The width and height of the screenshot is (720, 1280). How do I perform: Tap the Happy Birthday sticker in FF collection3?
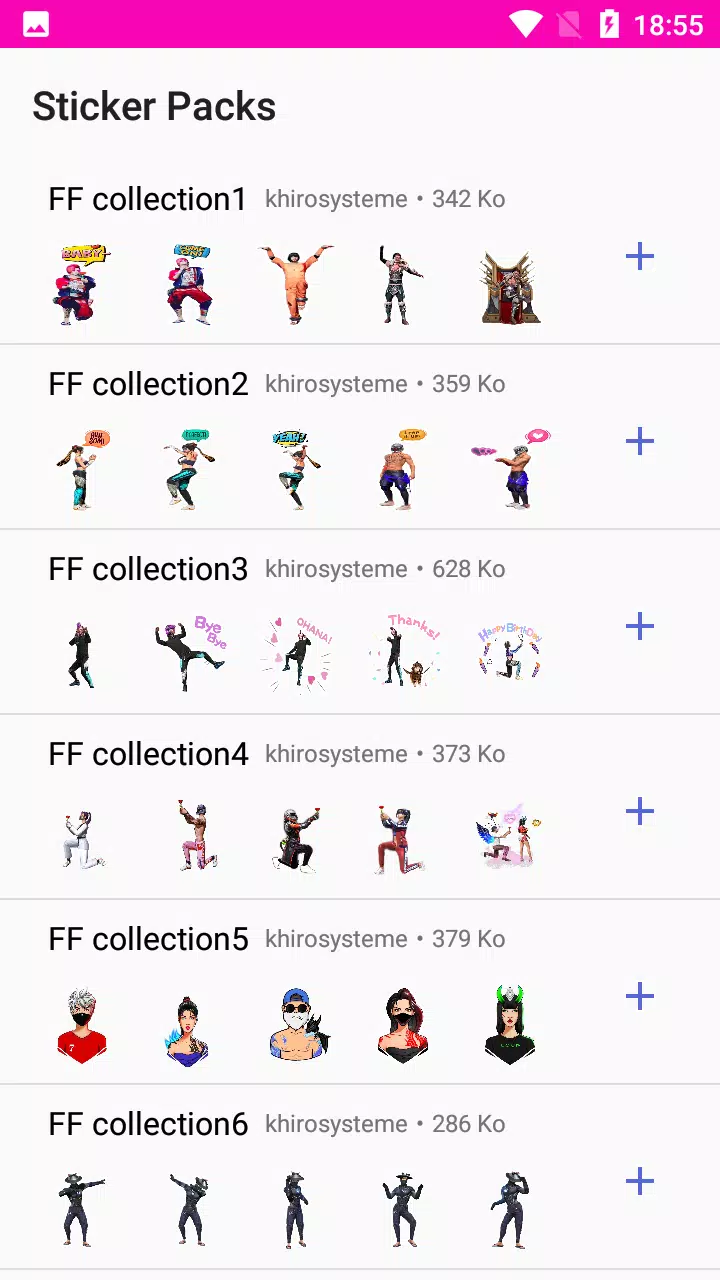pyautogui.click(x=510, y=652)
